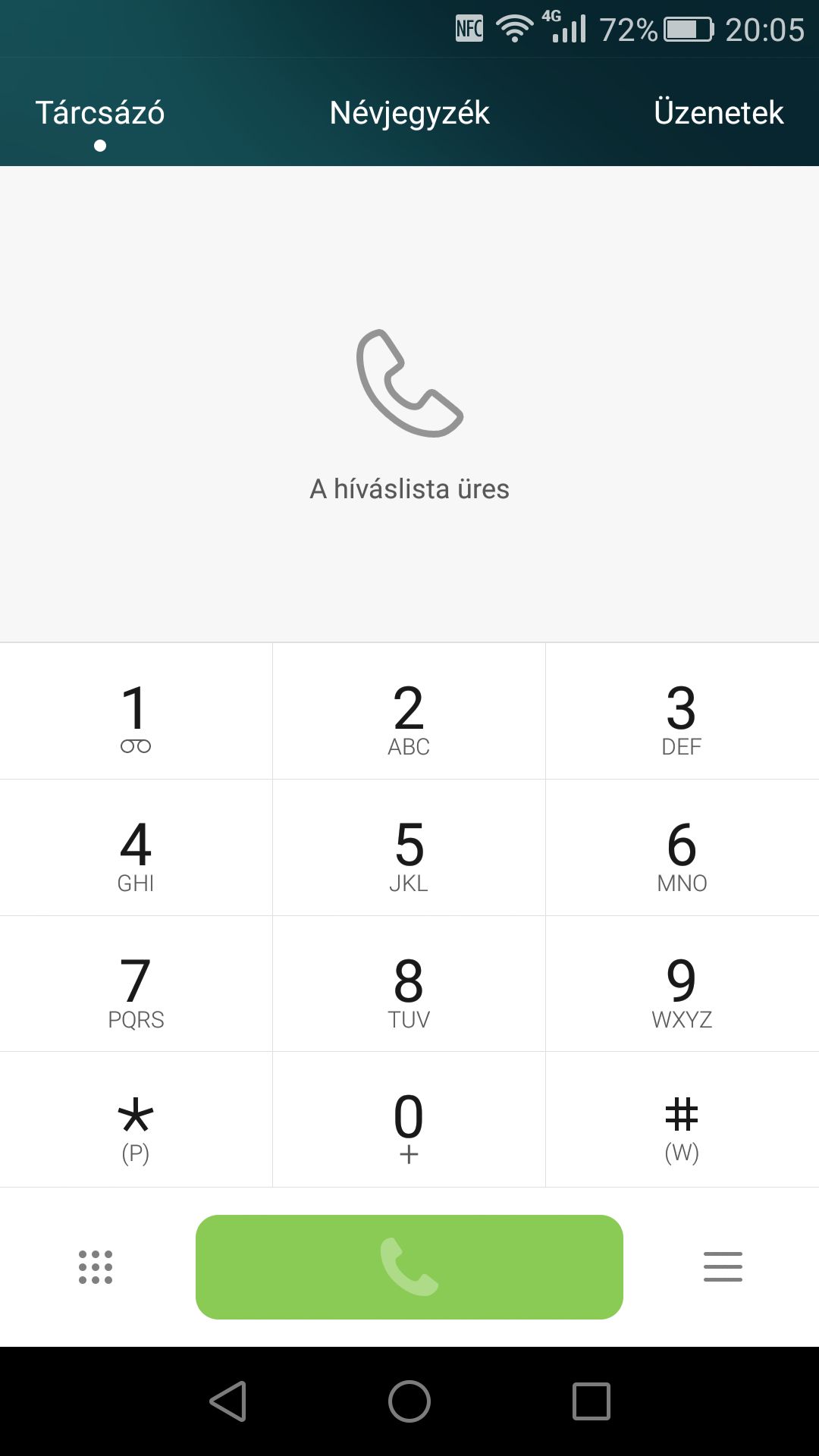The height and width of the screenshot is (1456, 819).
Task: Enter digit 0 plus key
Action: click(409, 1119)
